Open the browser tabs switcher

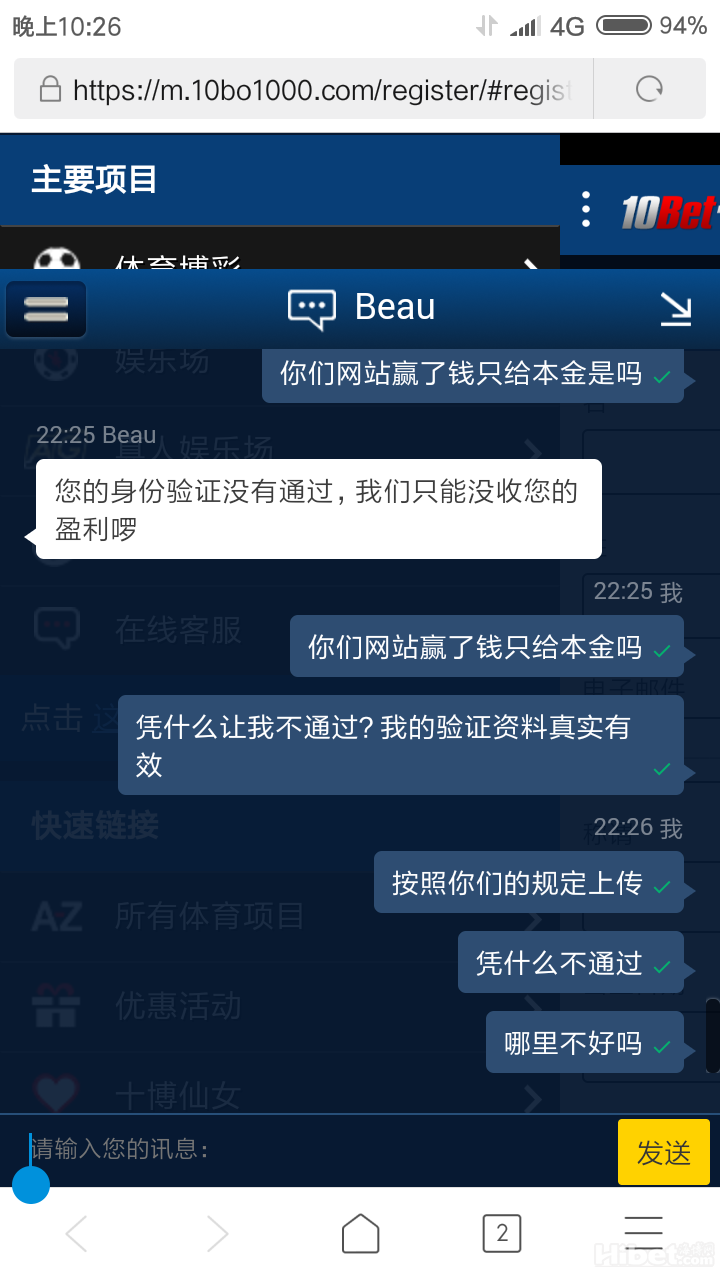pos(502,1233)
